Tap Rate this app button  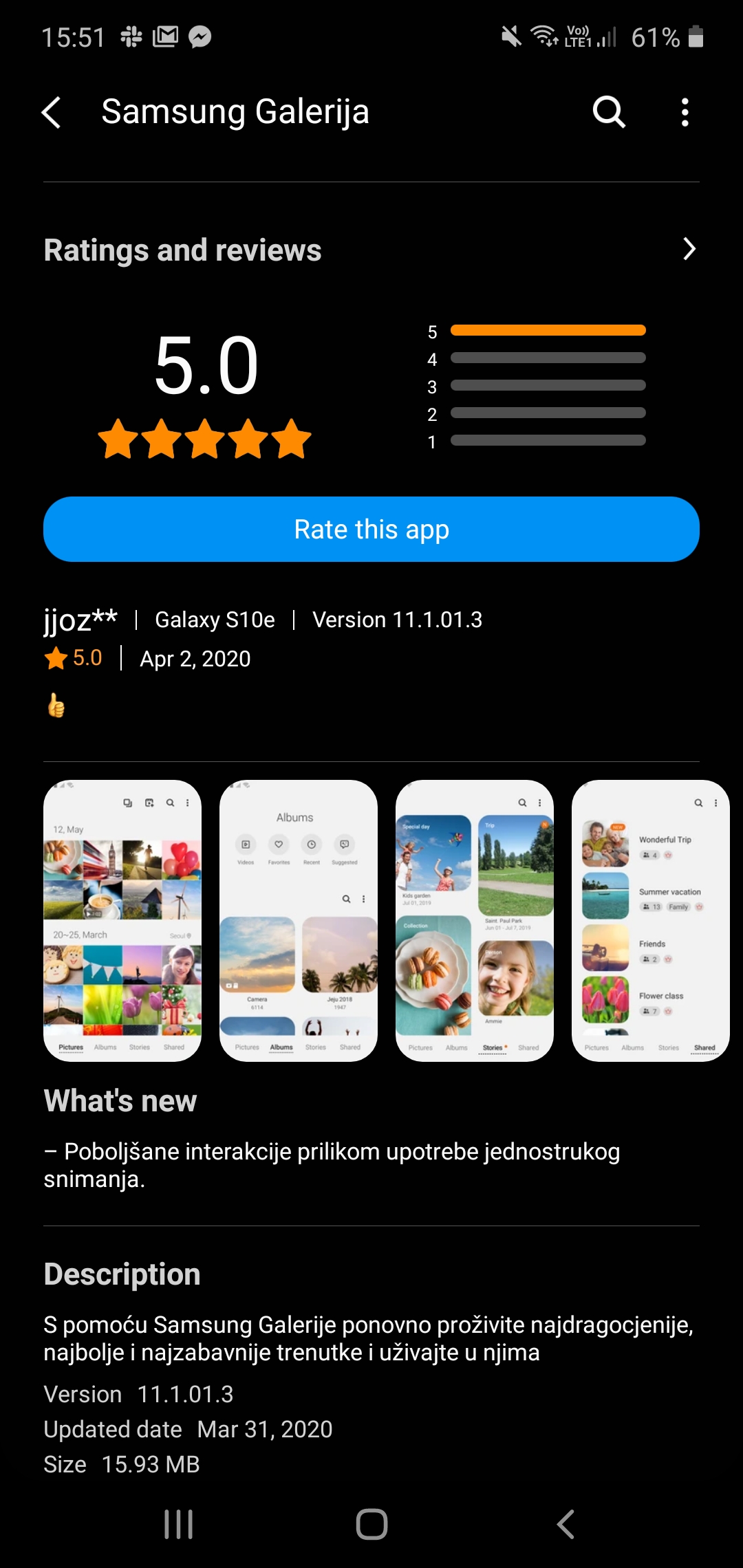(371, 530)
